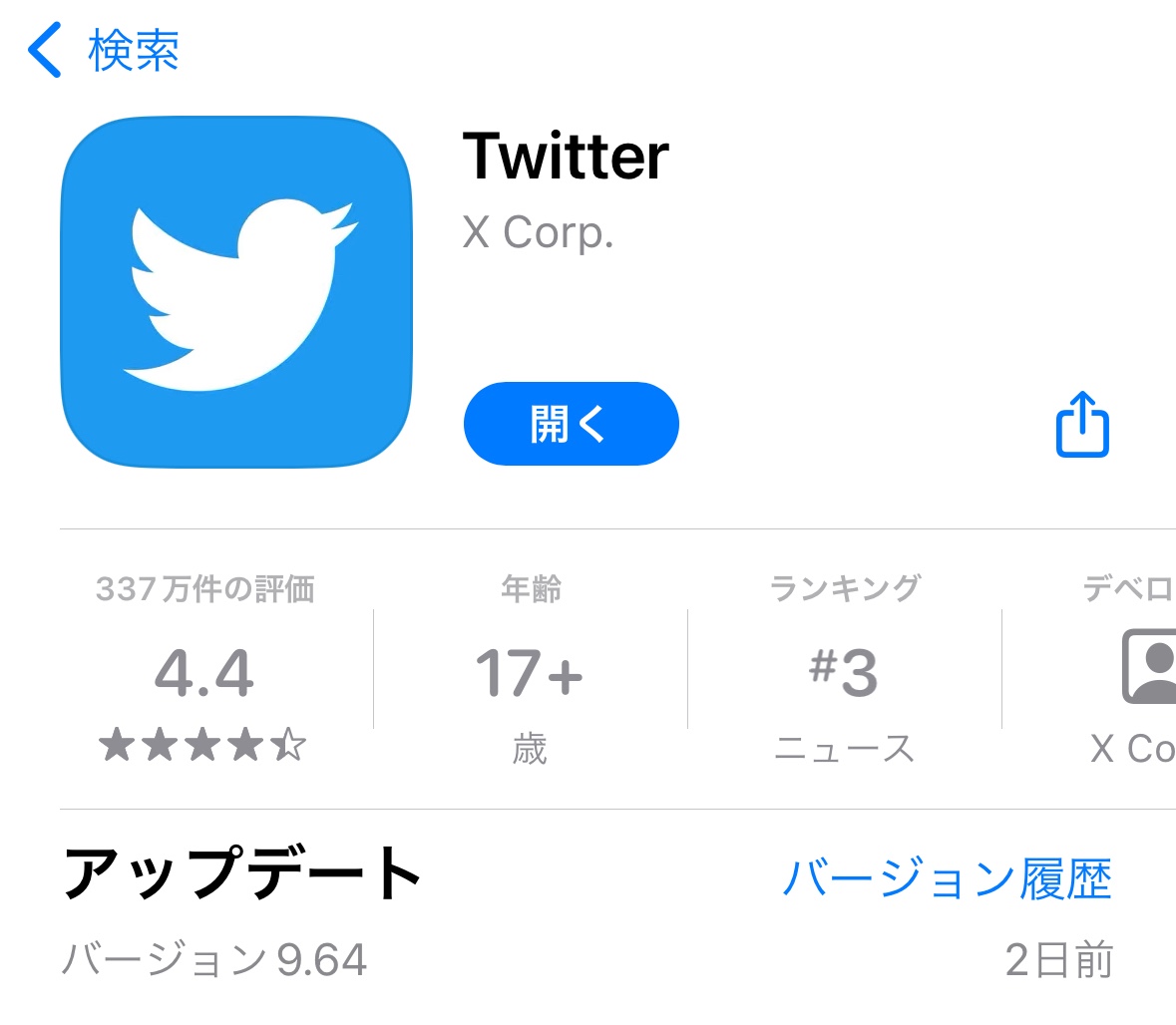Share the Twitter app page
The width and height of the screenshot is (1176, 1025).
(x=1082, y=425)
